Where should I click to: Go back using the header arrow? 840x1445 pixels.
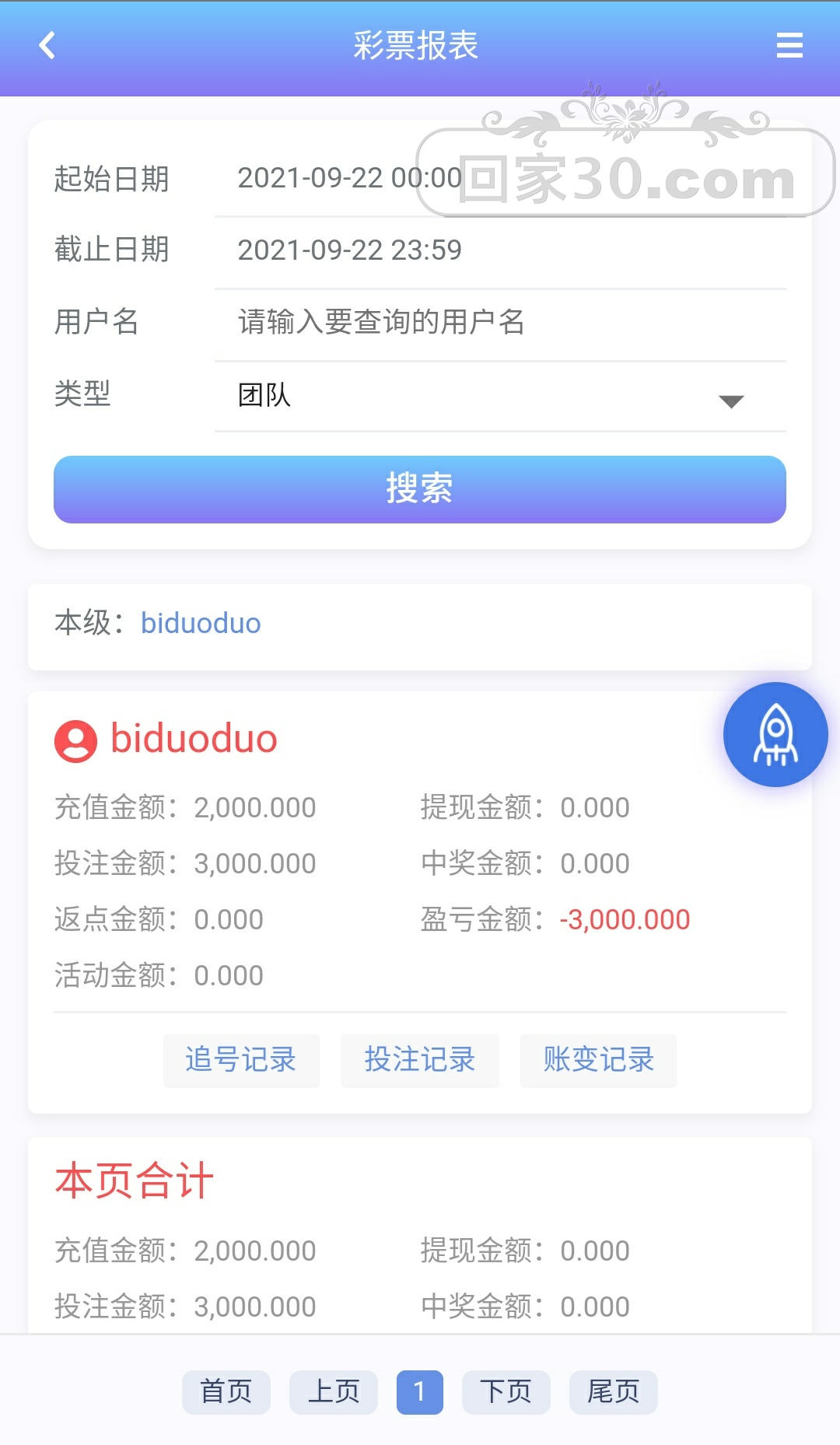point(47,45)
